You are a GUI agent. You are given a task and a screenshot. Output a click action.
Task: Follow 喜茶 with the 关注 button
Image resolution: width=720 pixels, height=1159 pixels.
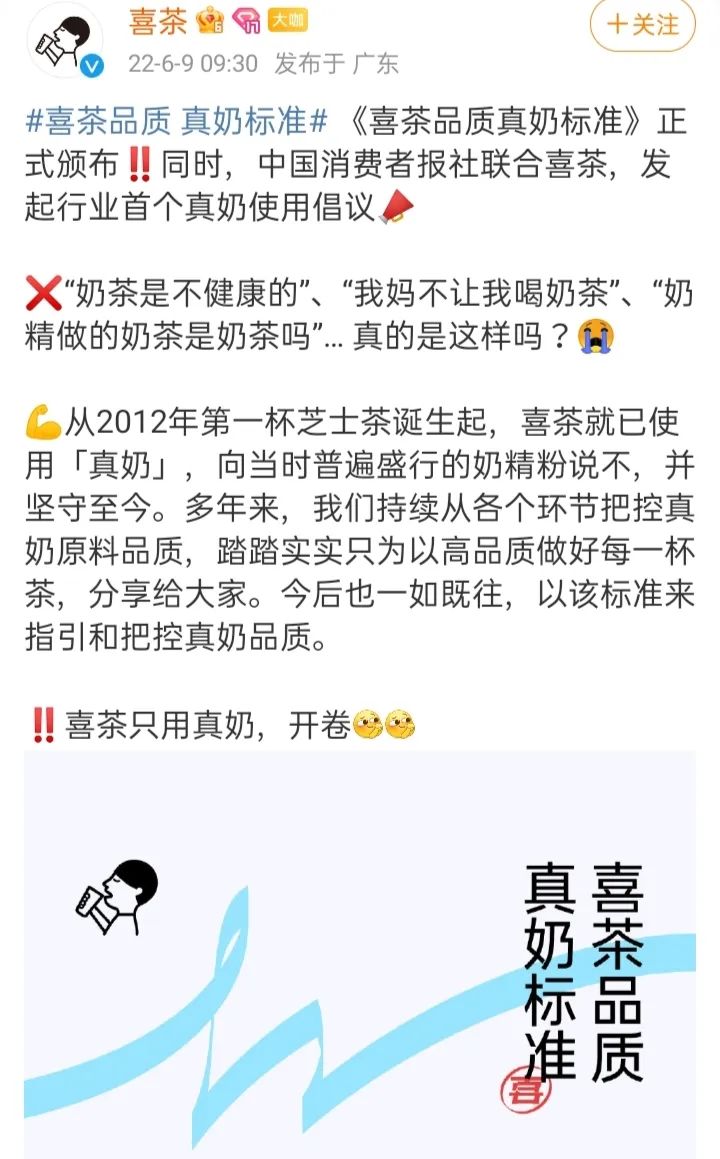pos(642,26)
